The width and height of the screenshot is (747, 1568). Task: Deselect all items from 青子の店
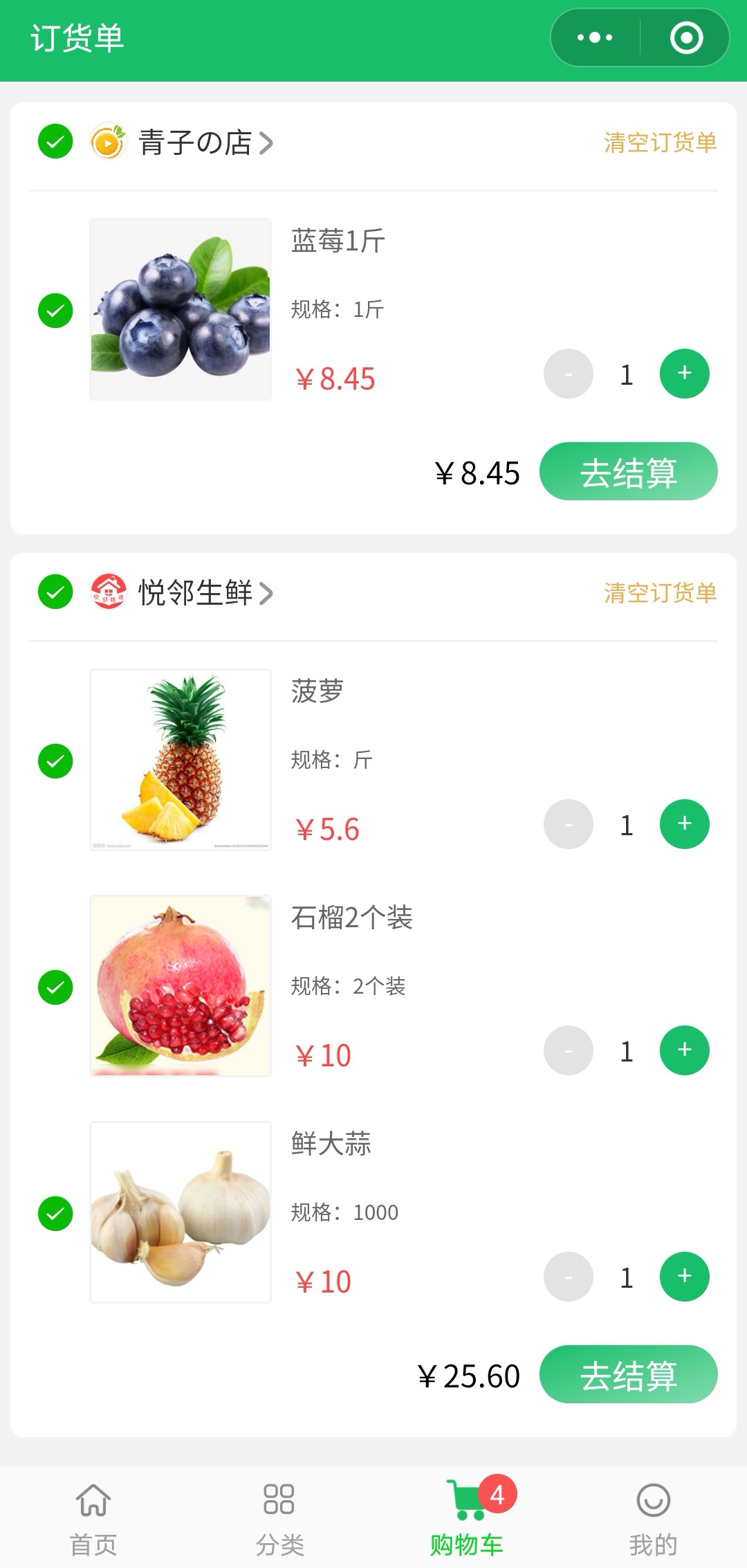(x=55, y=142)
